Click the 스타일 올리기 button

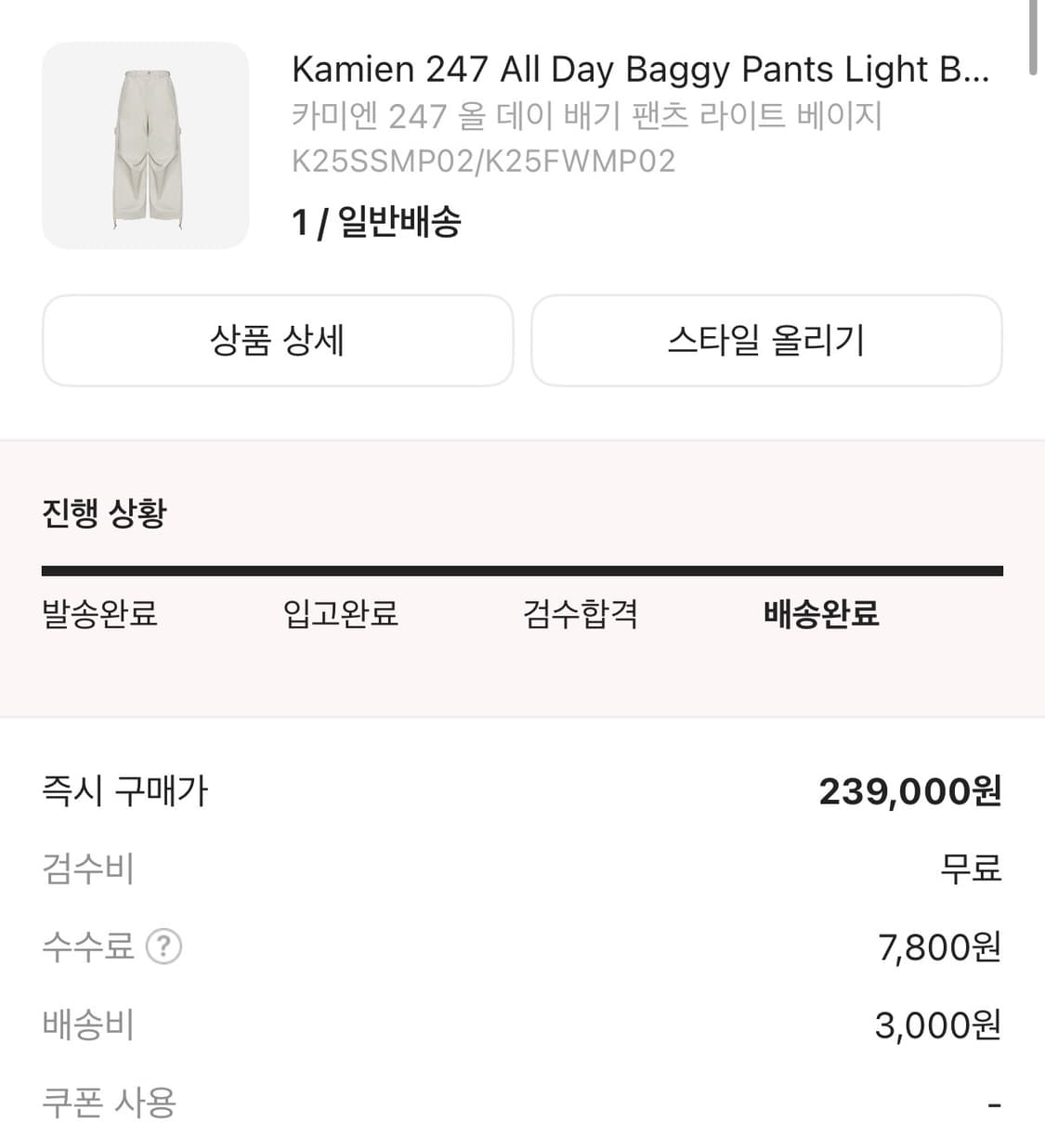(x=766, y=341)
